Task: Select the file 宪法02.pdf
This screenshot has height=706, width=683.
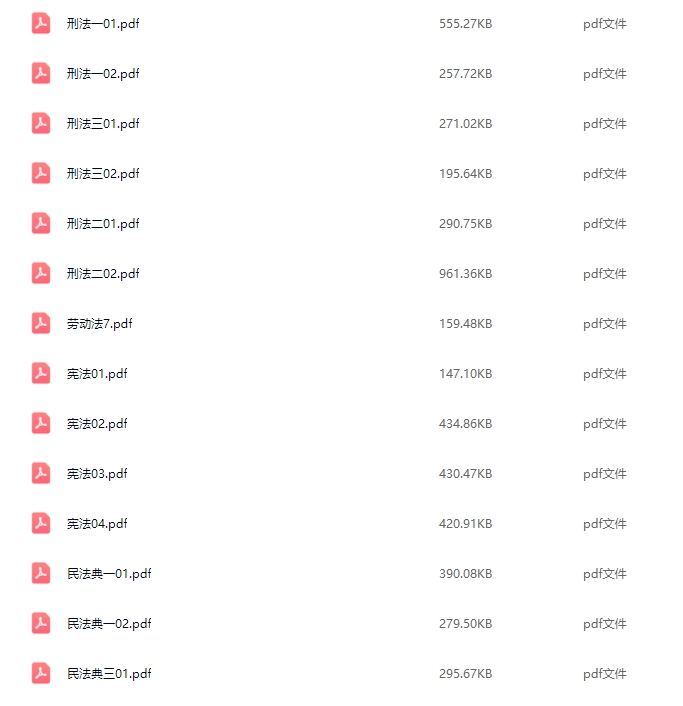Action: coord(97,424)
